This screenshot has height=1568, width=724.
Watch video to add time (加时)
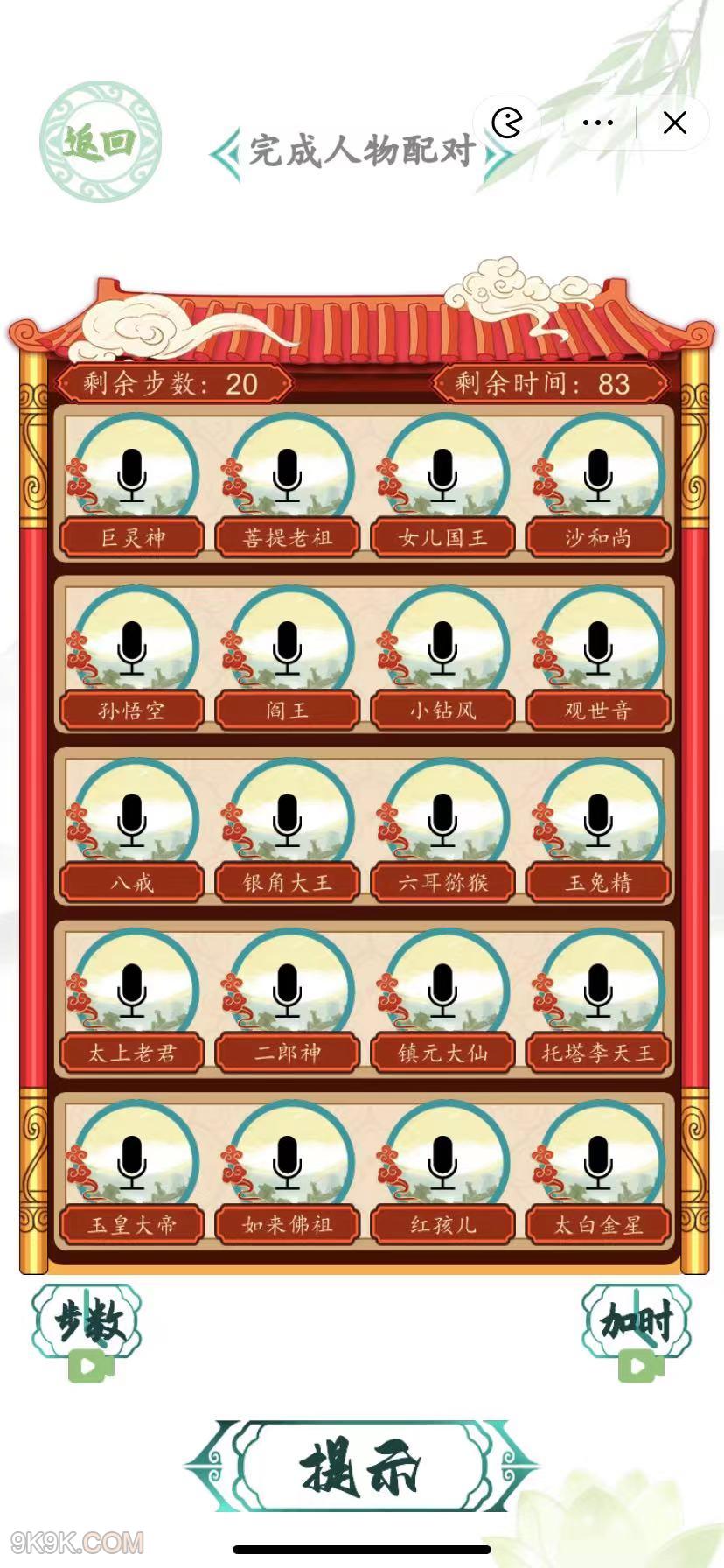[637, 1330]
